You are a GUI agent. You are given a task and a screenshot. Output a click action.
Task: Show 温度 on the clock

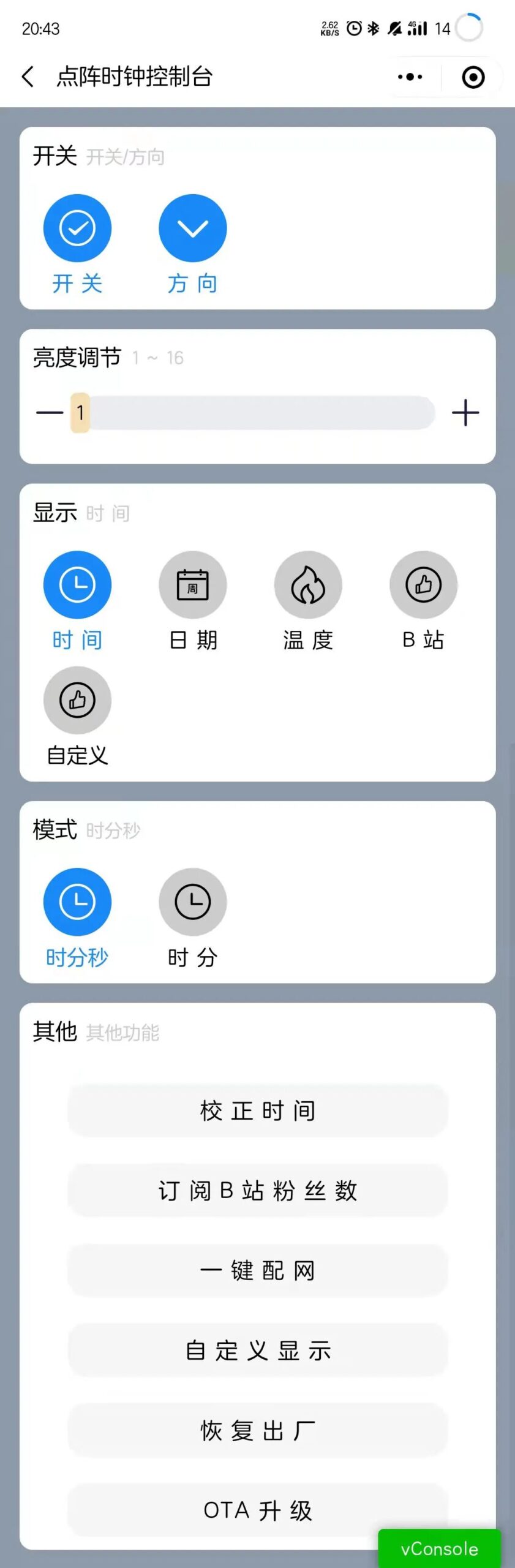click(x=308, y=585)
